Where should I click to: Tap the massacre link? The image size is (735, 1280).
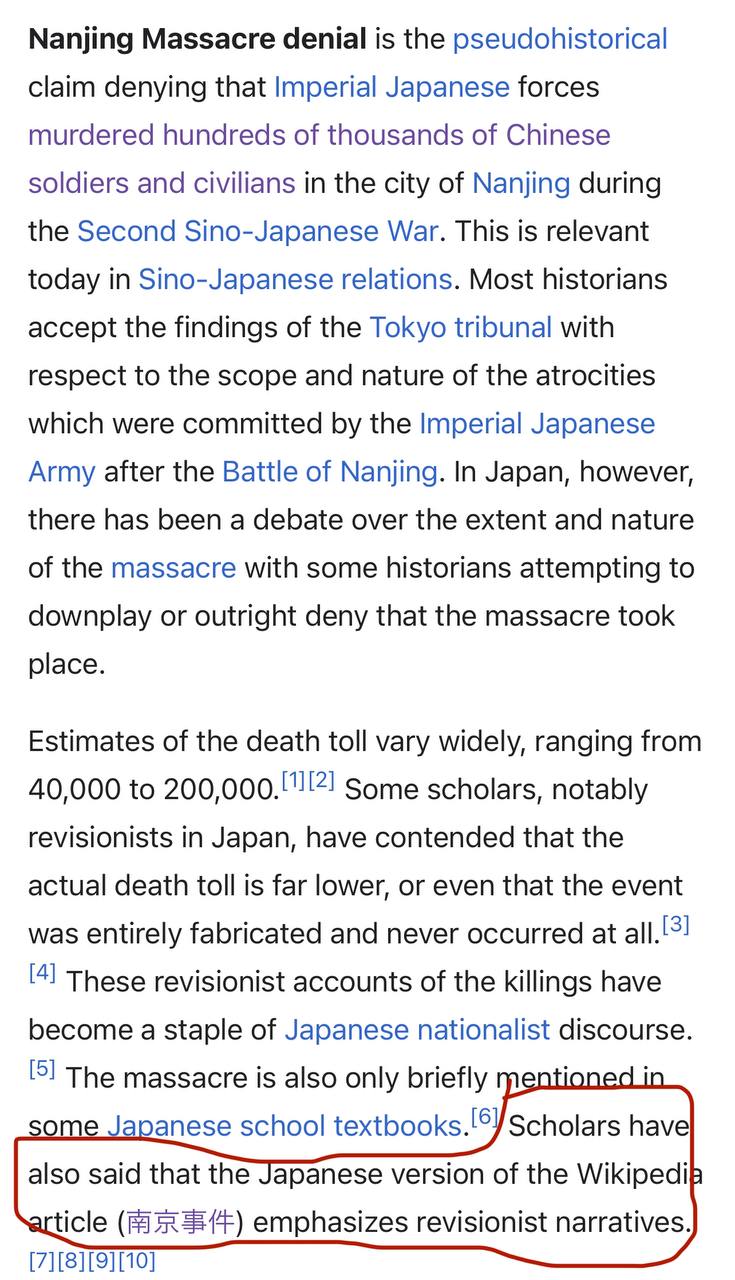click(173, 567)
